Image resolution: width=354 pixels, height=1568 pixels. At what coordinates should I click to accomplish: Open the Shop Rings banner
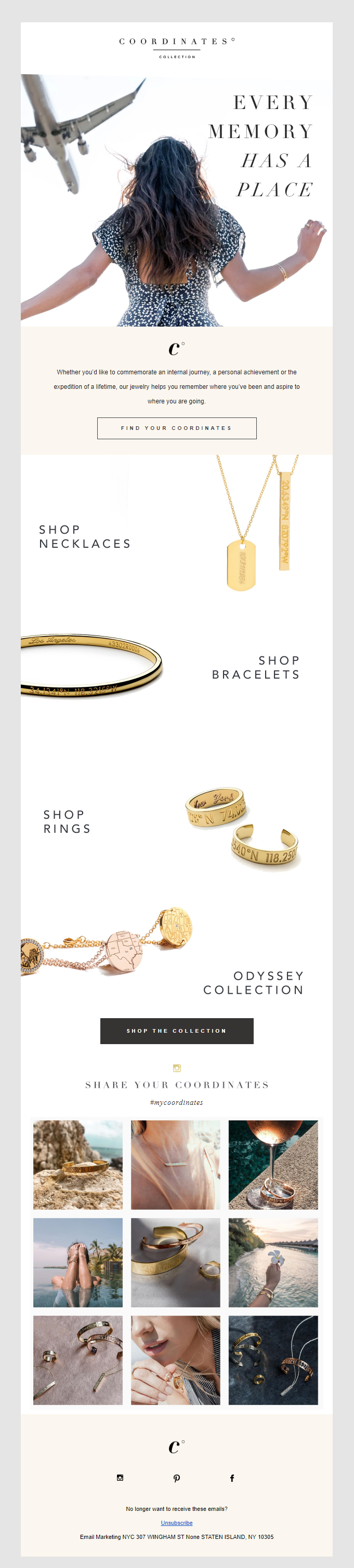[x=177, y=822]
